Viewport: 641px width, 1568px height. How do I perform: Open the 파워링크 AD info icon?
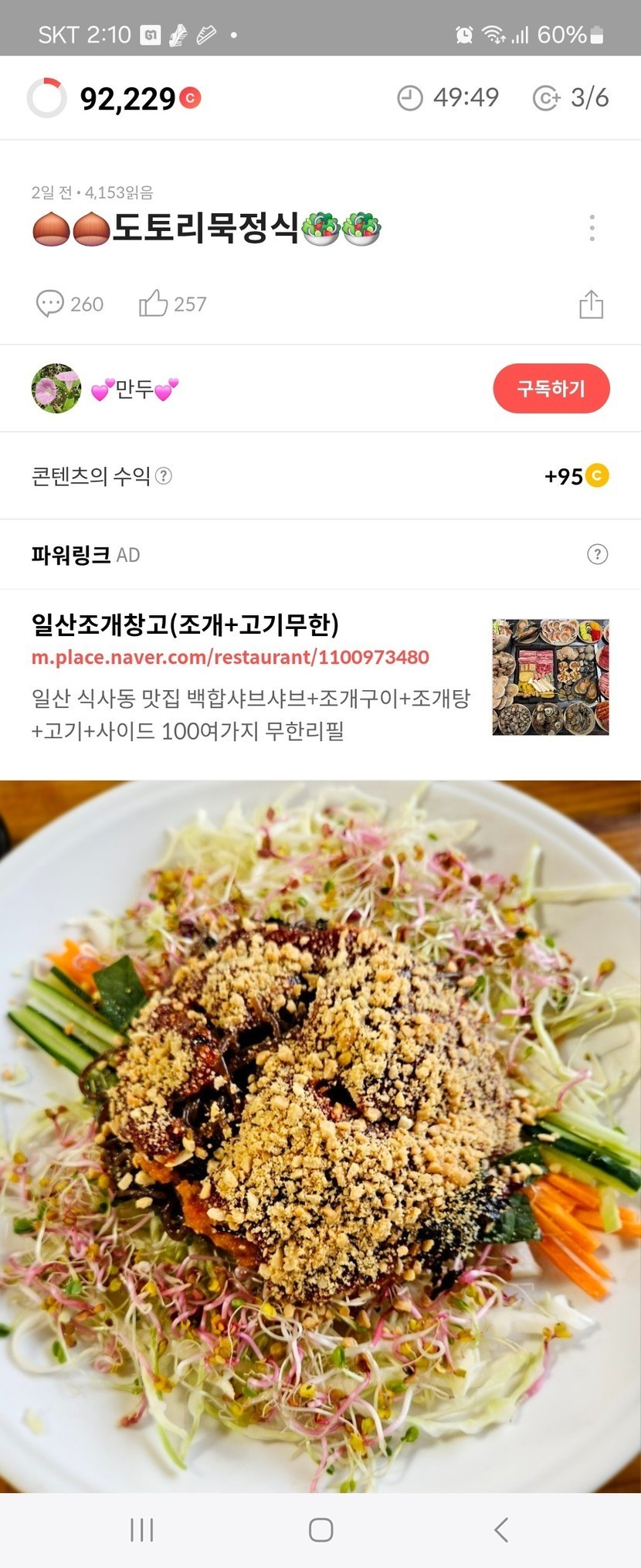(x=597, y=554)
